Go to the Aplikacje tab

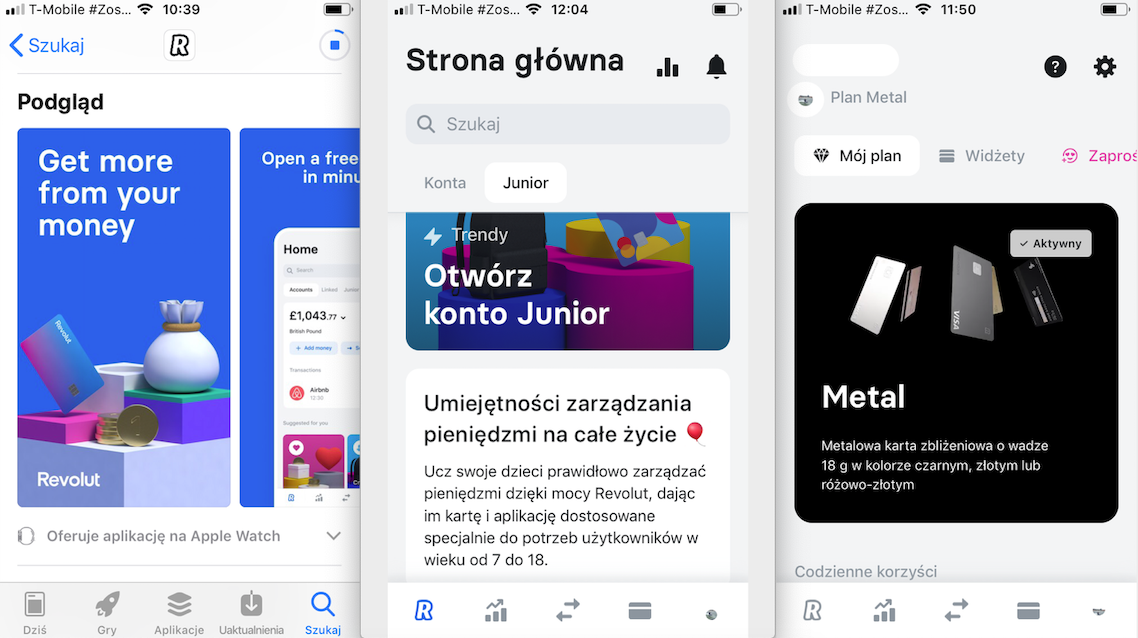pos(179,610)
